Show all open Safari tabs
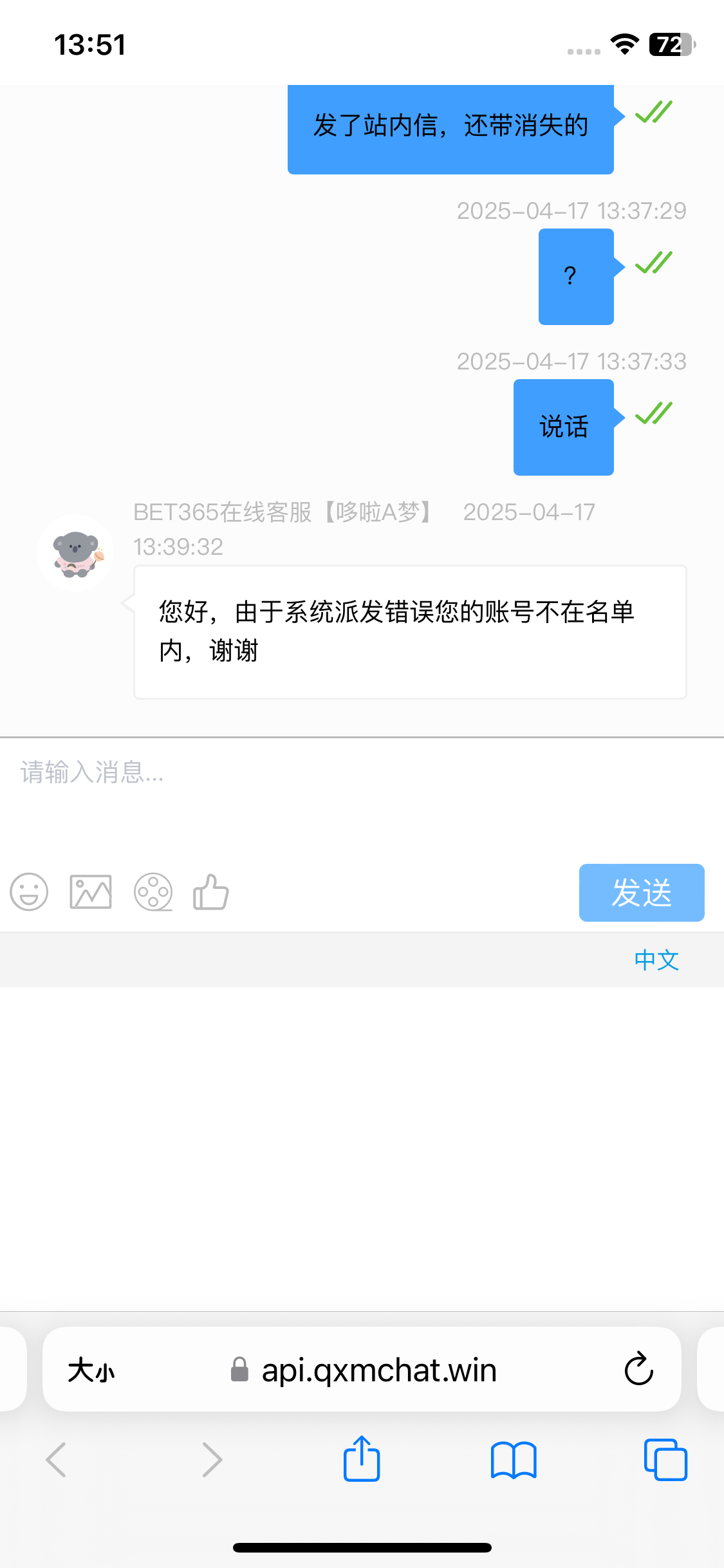The image size is (724, 1568). point(665,1459)
